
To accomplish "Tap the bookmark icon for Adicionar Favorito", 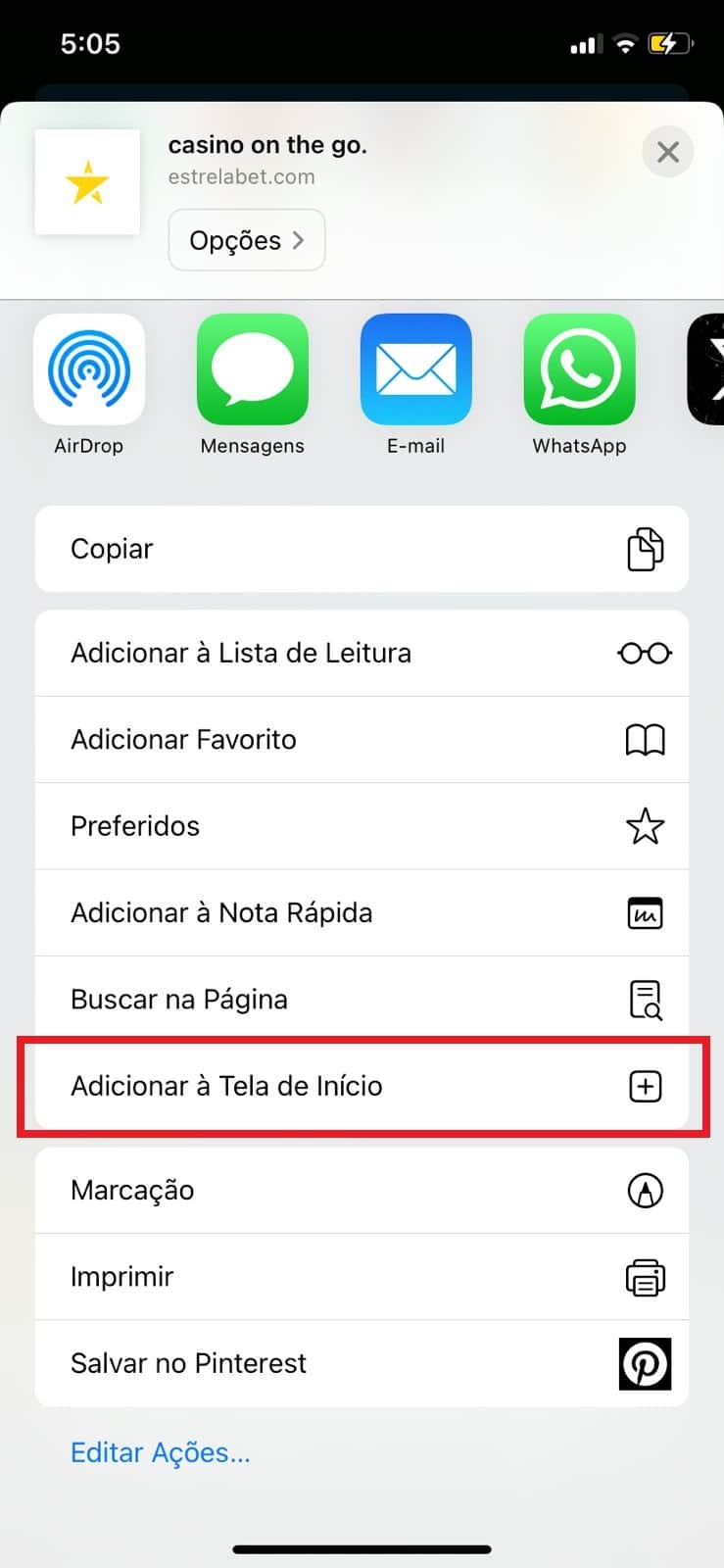I will point(644,740).
